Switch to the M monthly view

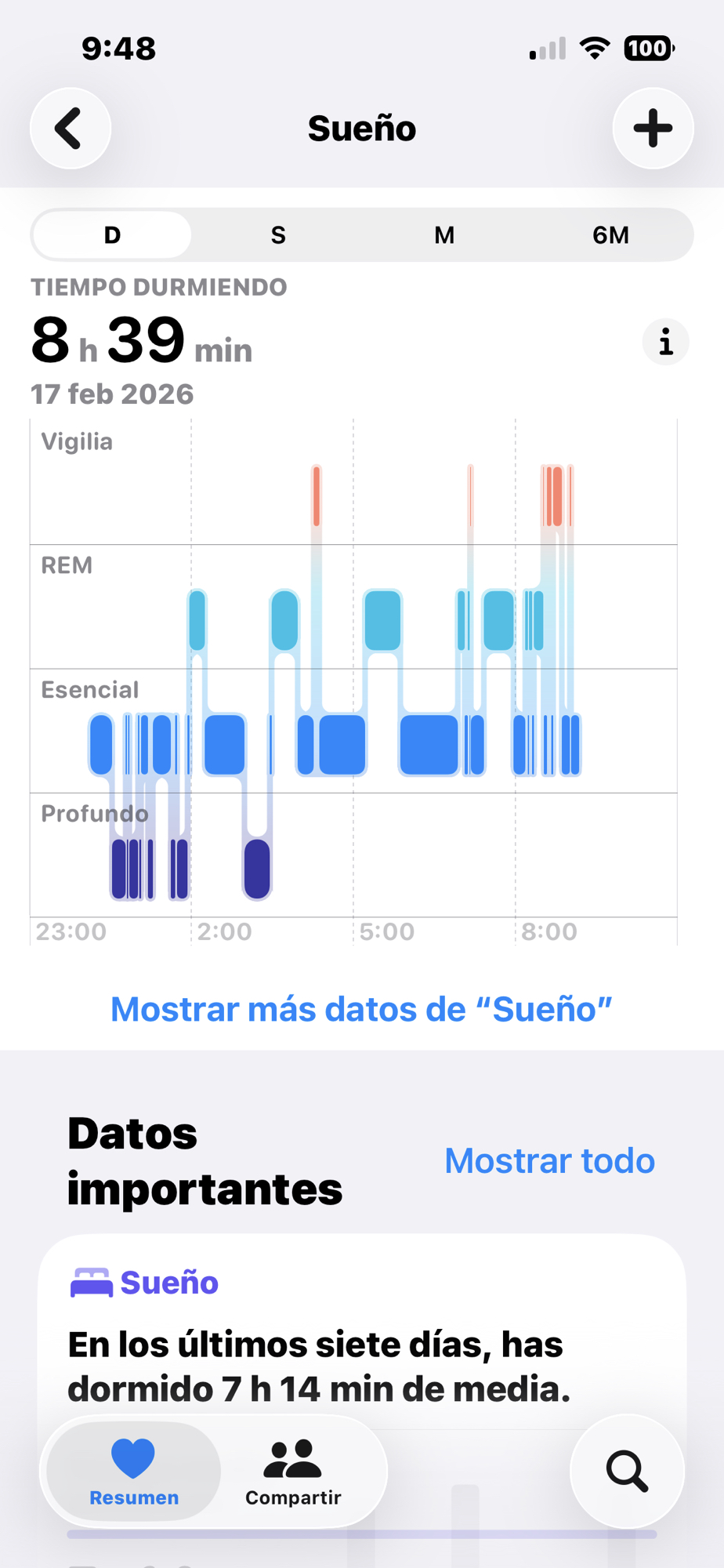point(444,235)
